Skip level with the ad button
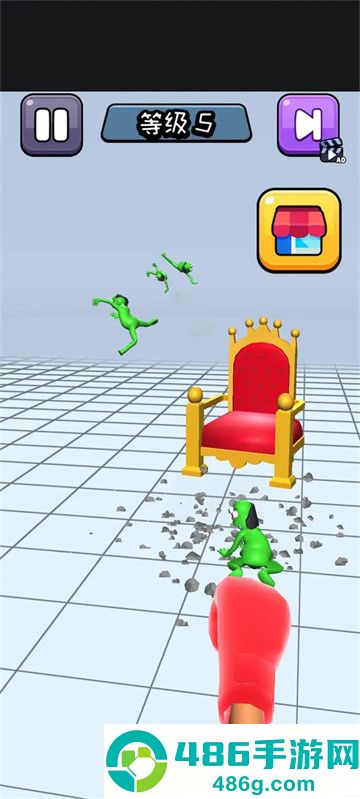Viewport: 360px width, 799px height. [x=309, y=125]
